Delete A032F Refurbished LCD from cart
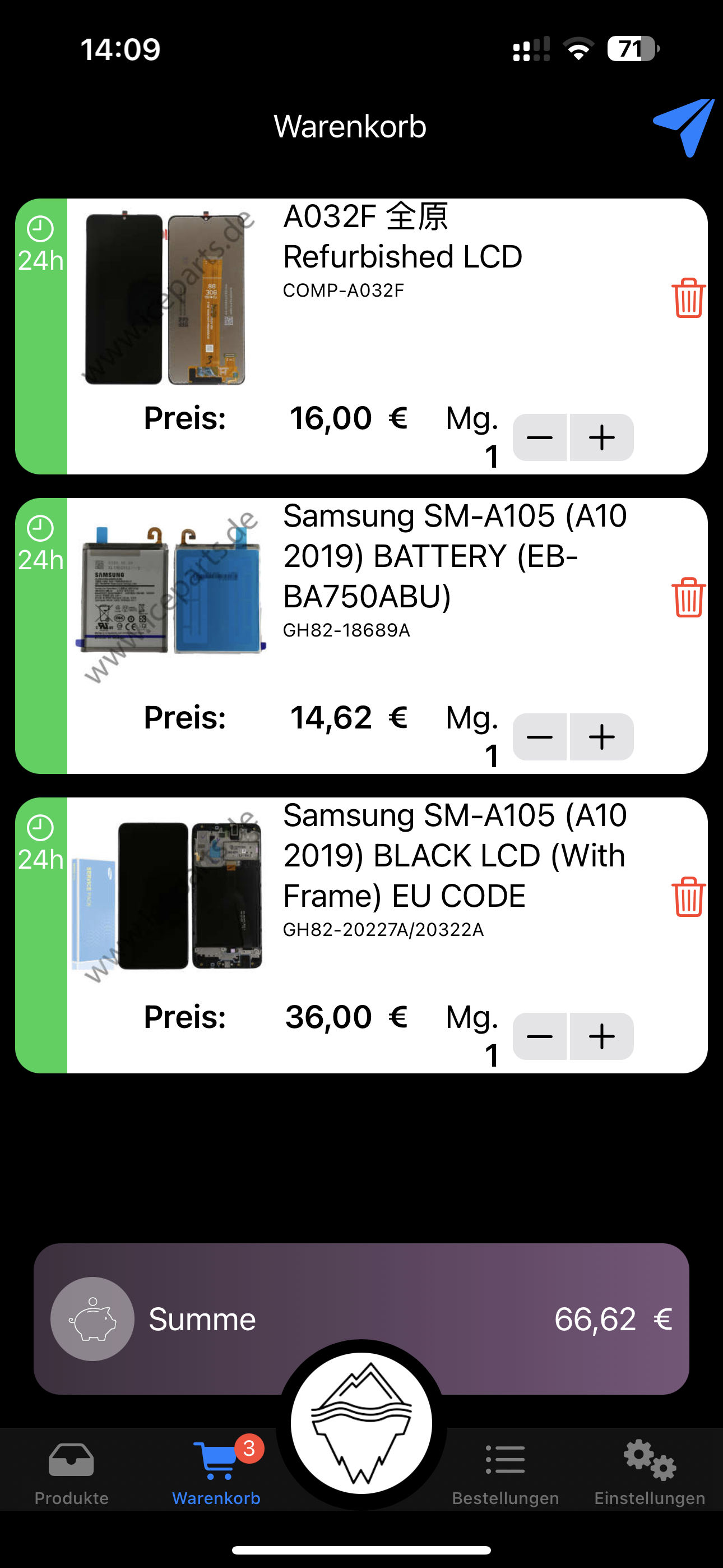 pos(688,298)
